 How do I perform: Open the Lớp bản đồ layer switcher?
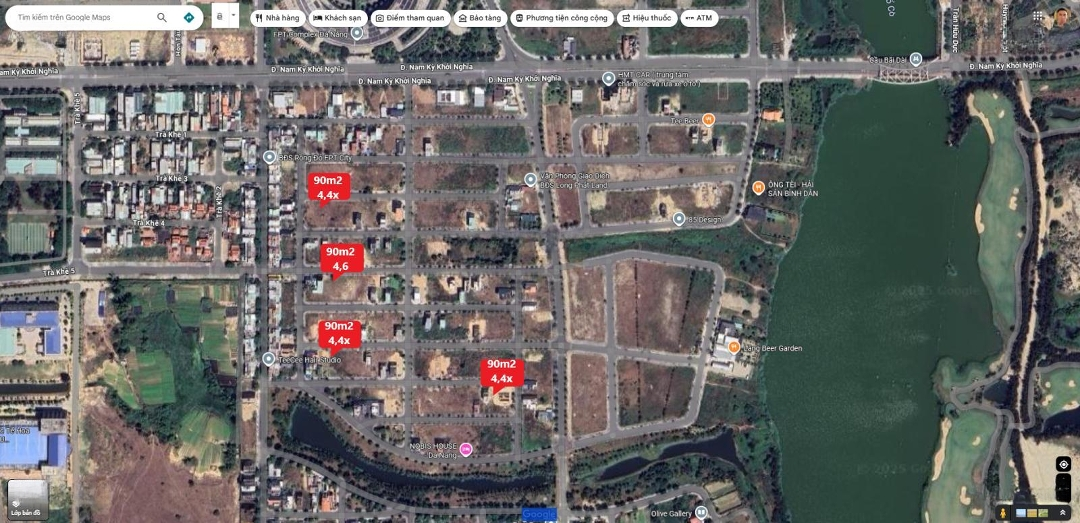tap(27, 498)
